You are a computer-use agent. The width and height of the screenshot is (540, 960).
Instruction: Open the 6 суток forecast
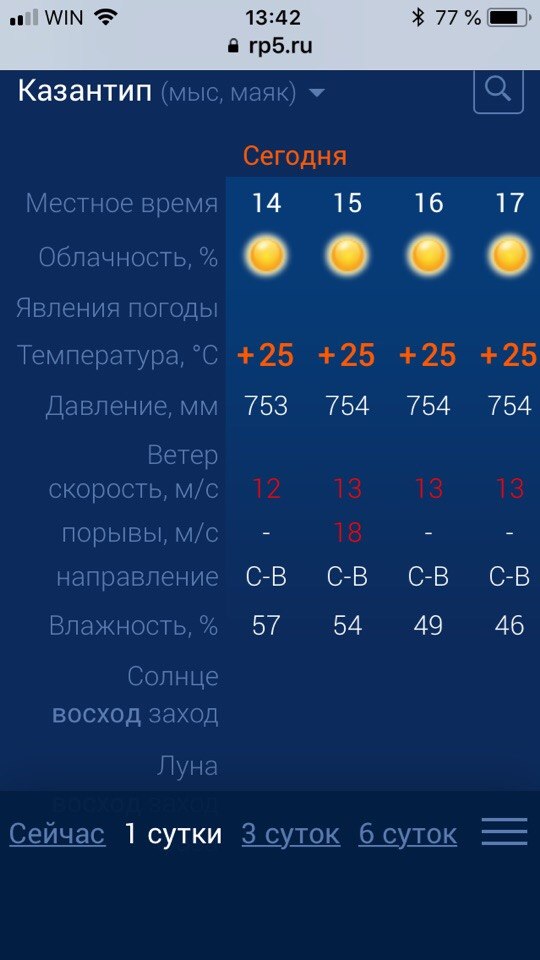(x=408, y=834)
